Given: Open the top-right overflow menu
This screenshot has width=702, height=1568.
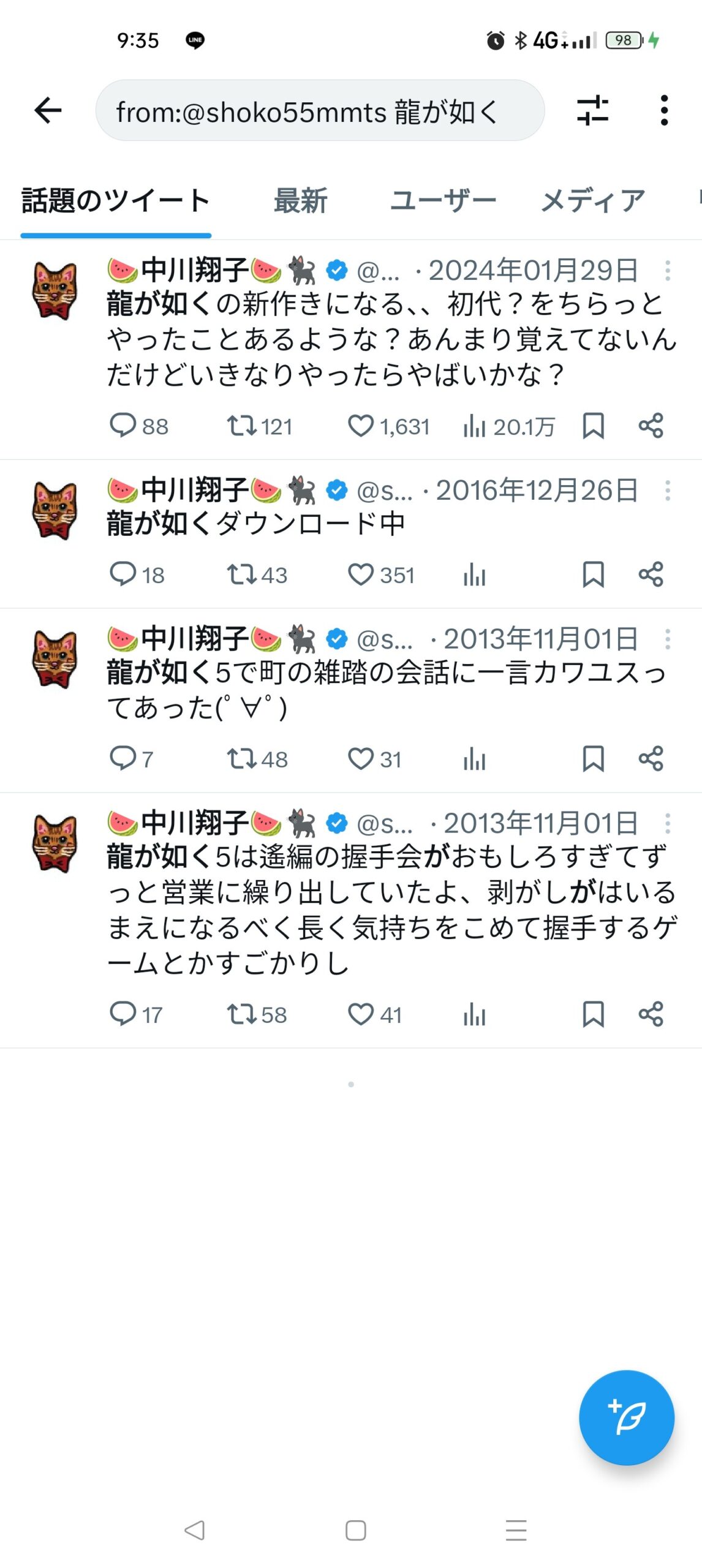Looking at the screenshot, I should (x=664, y=111).
